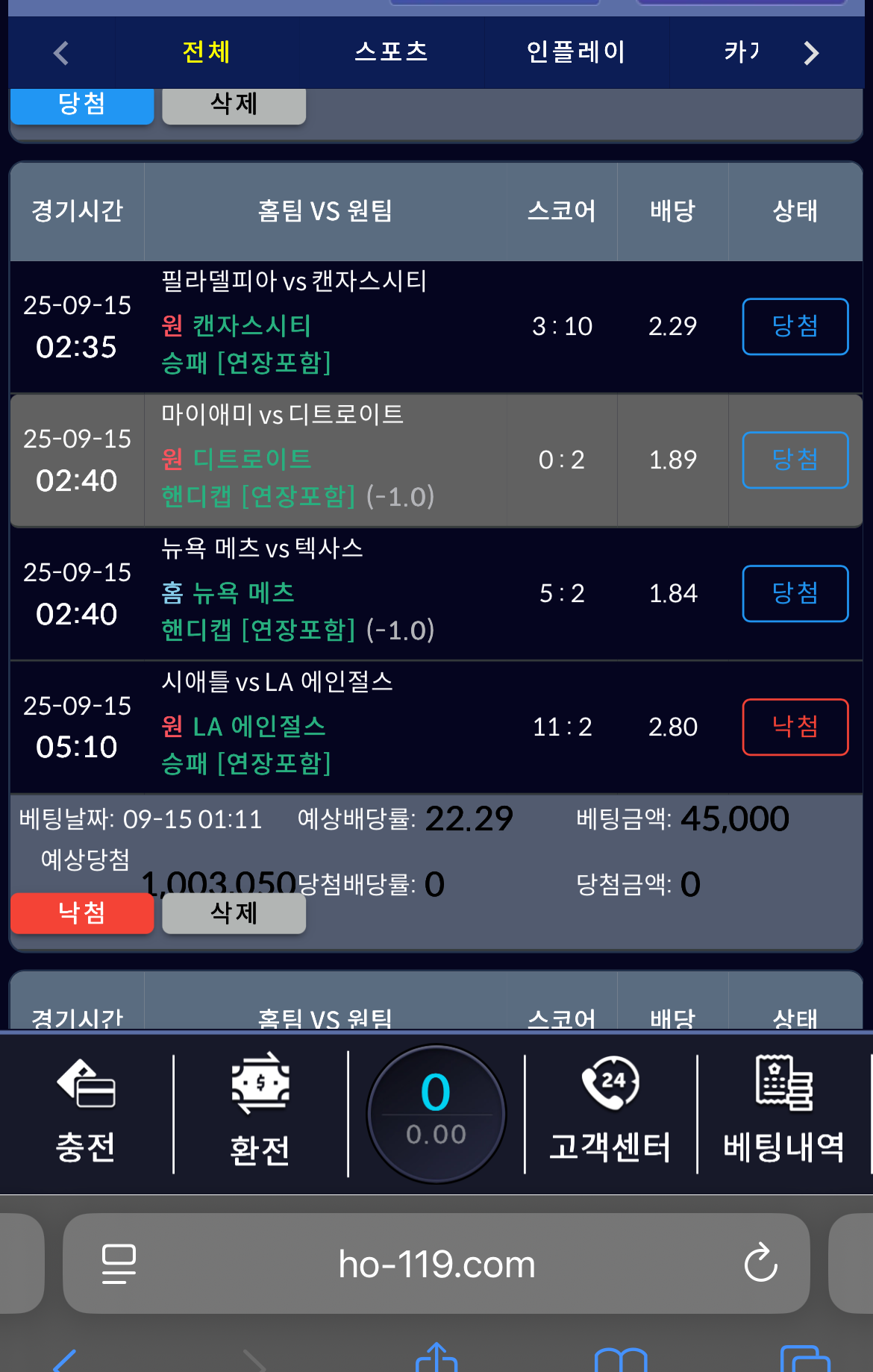Tap the blue 당첨 button at top
This screenshot has height=1372, width=873.
82,104
